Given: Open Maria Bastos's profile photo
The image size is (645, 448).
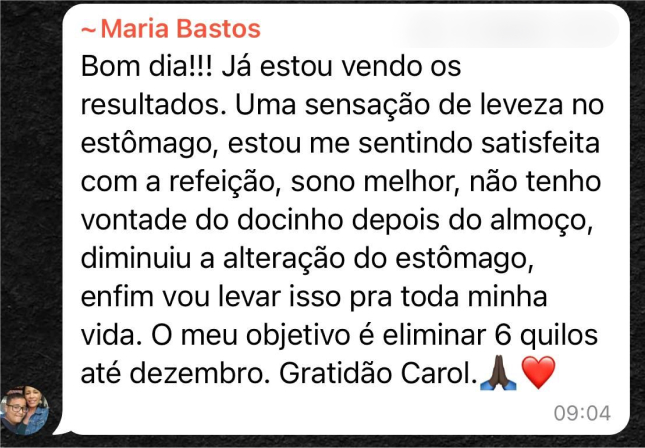Looking at the screenshot, I should pyautogui.click(x=26, y=409).
